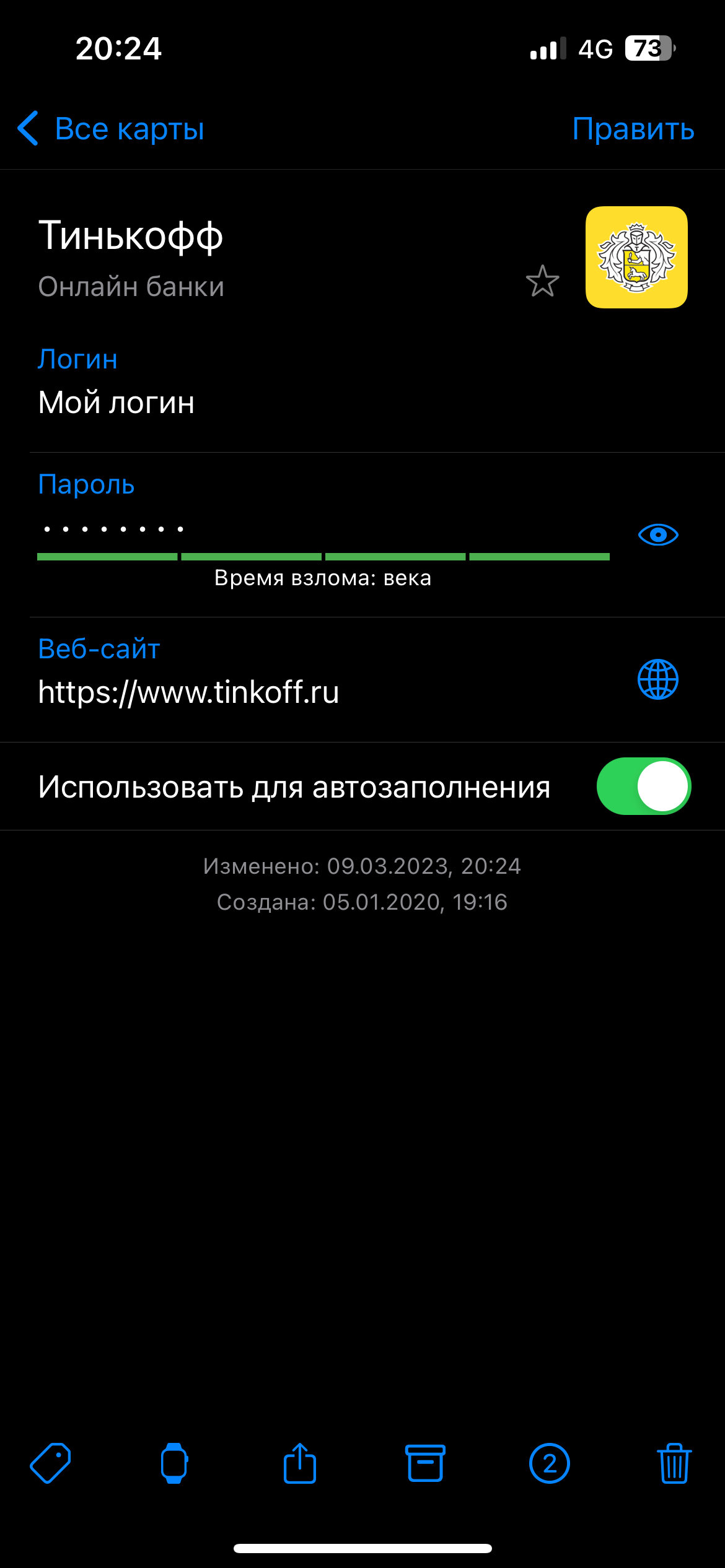725x1568 pixels.
Task: Tap Править to edit the card
Action: tap(633, 129)
